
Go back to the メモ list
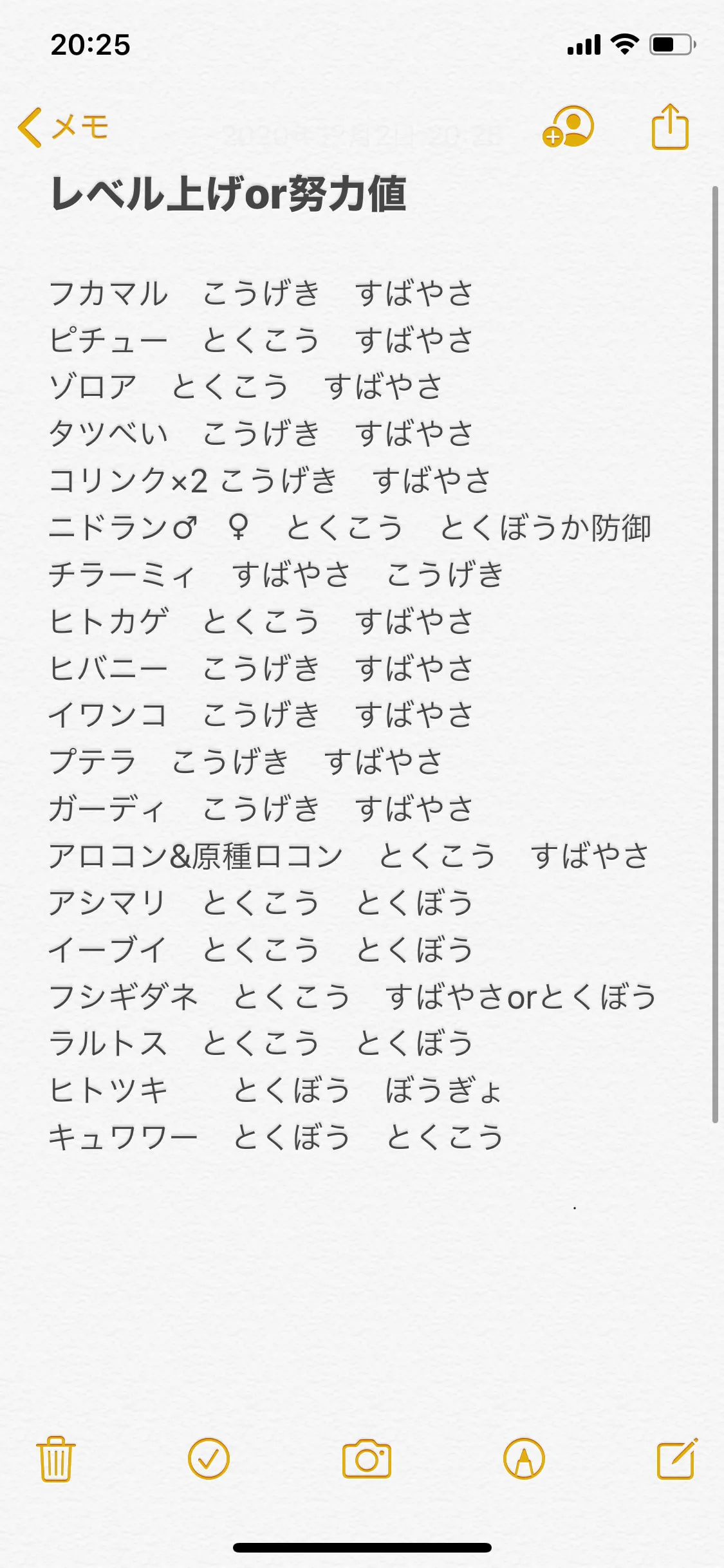pyautogui.click(x=63, y=127)
